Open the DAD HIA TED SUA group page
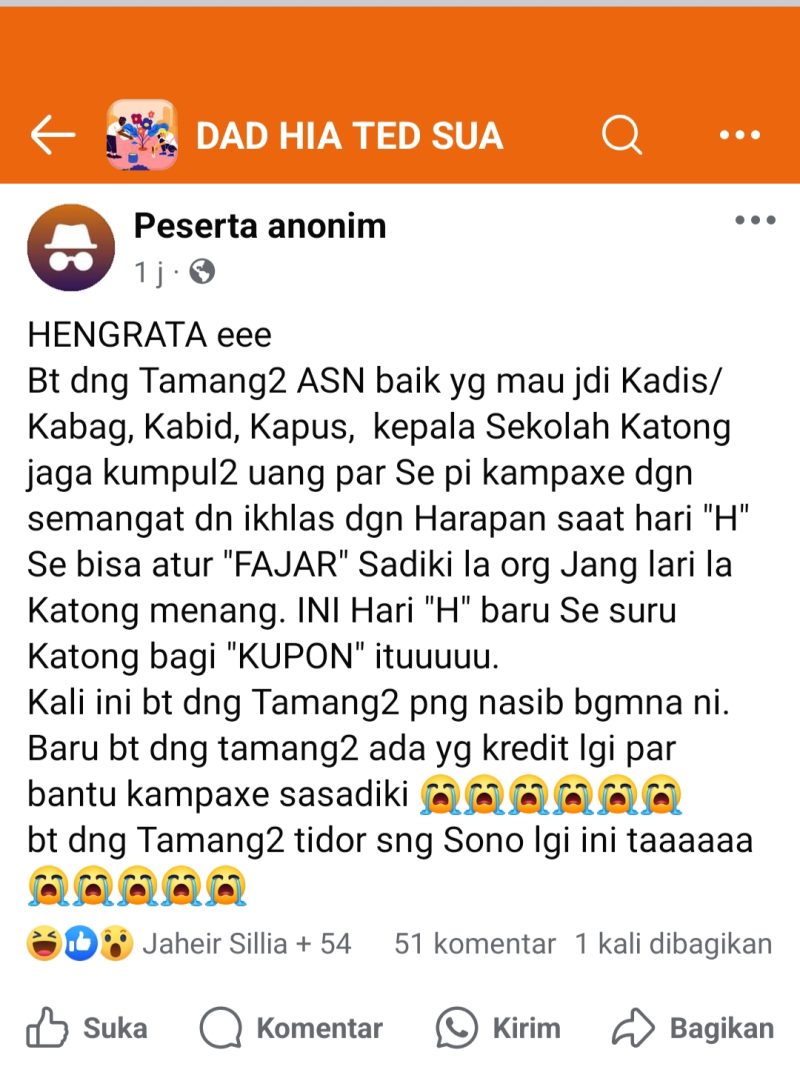800x1067 pixels. point(348,136)
